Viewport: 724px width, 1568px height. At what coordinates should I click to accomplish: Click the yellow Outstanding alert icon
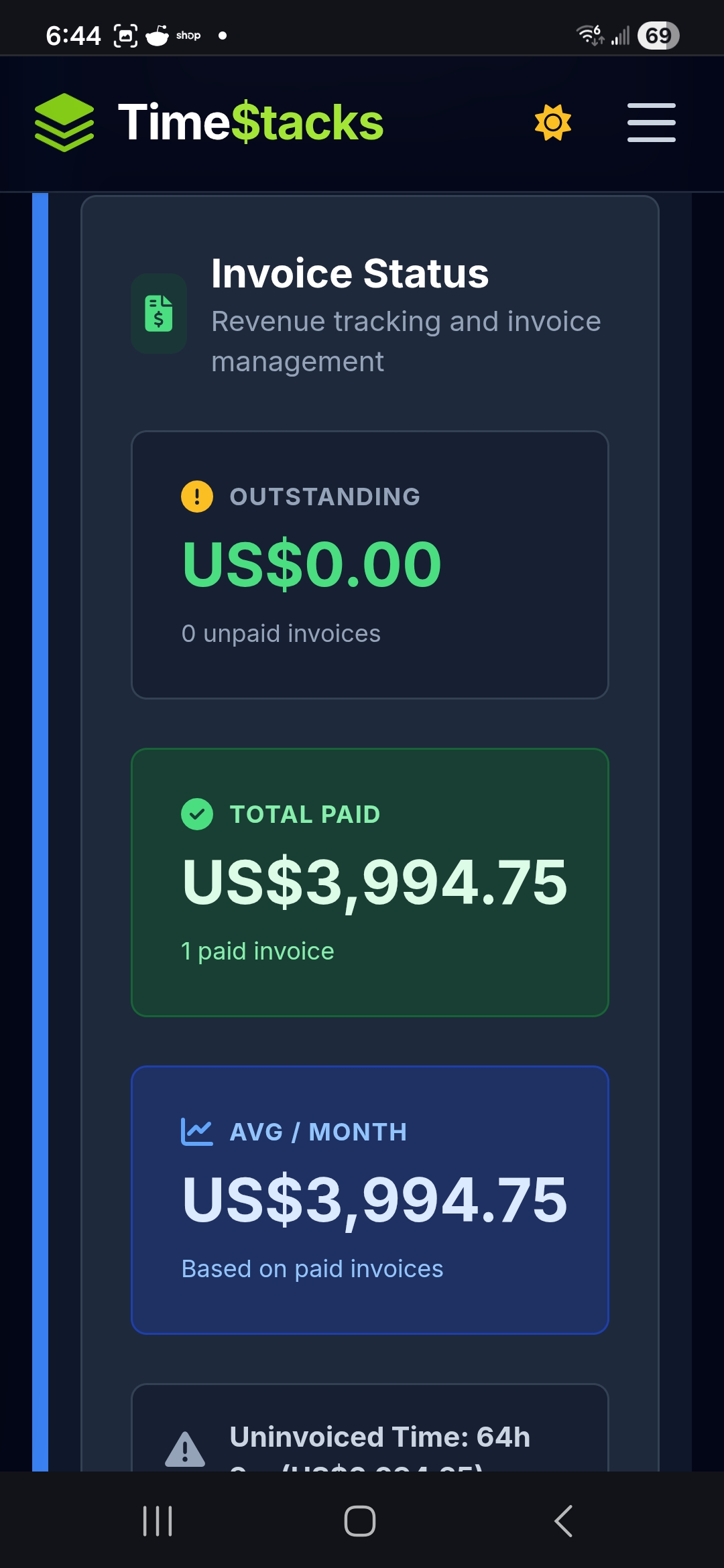tap(195, 496)
